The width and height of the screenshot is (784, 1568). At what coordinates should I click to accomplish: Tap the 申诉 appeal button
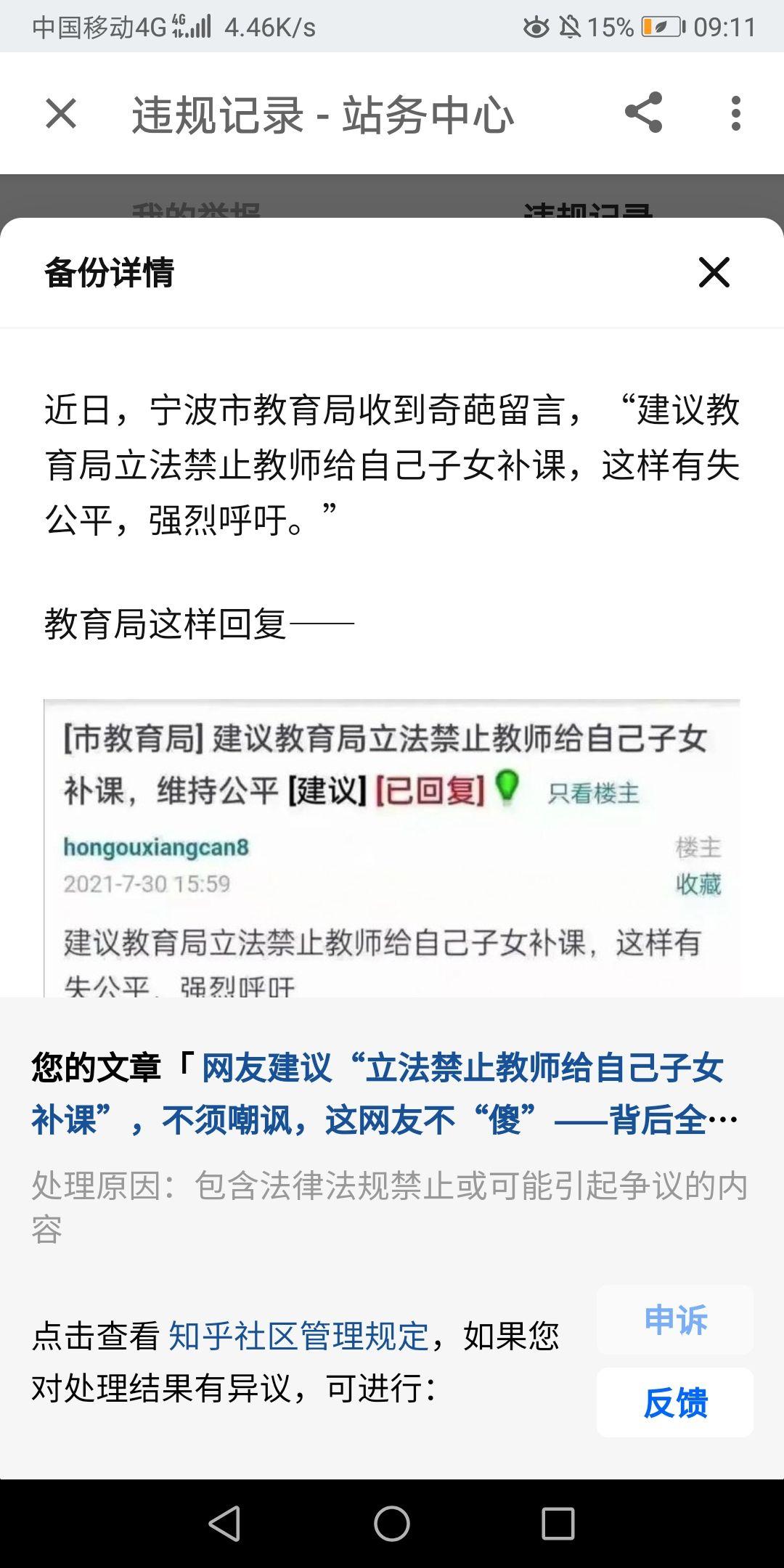[675, 1319]
